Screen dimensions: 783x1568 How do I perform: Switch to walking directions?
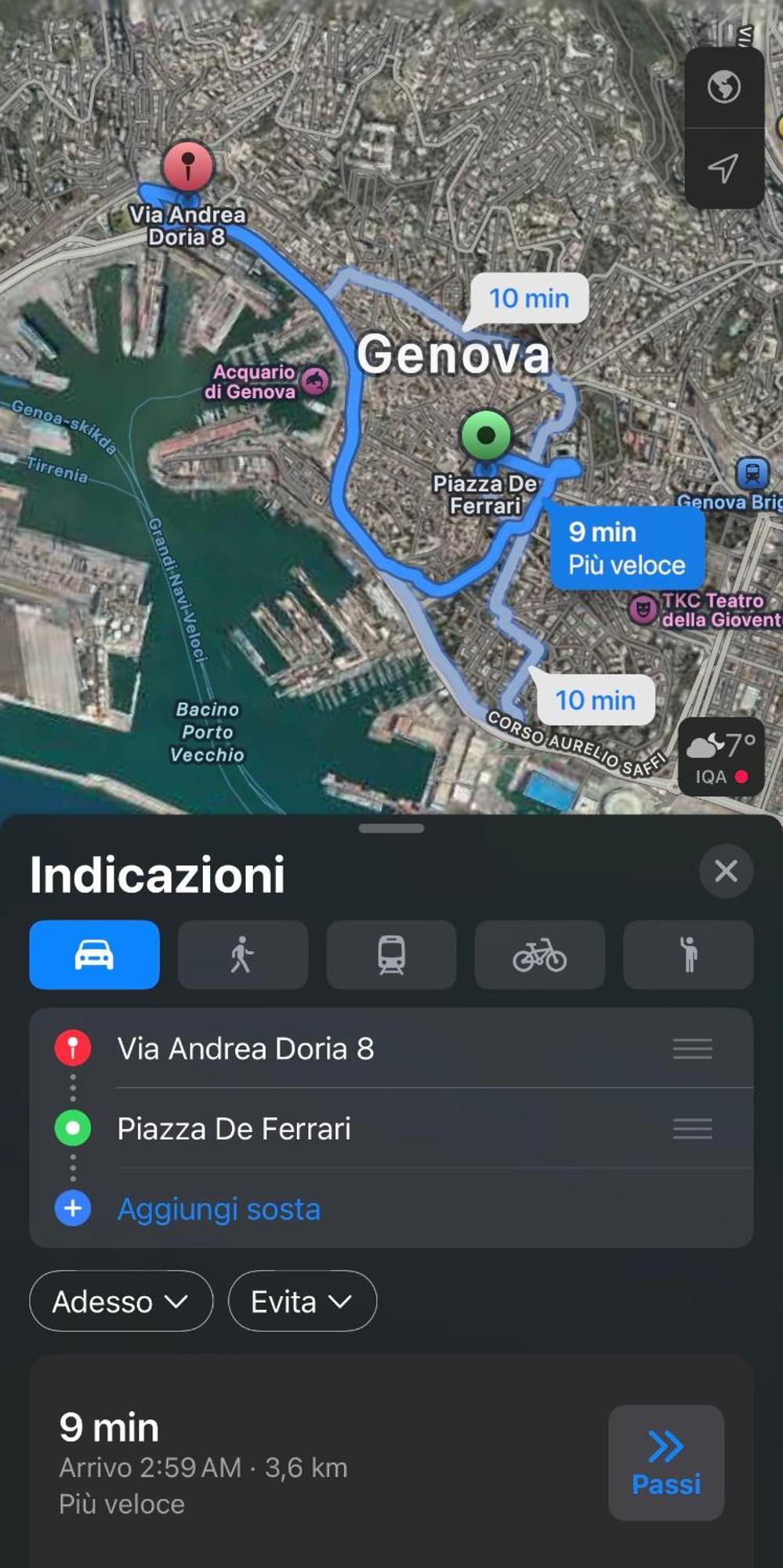[242, 954]
